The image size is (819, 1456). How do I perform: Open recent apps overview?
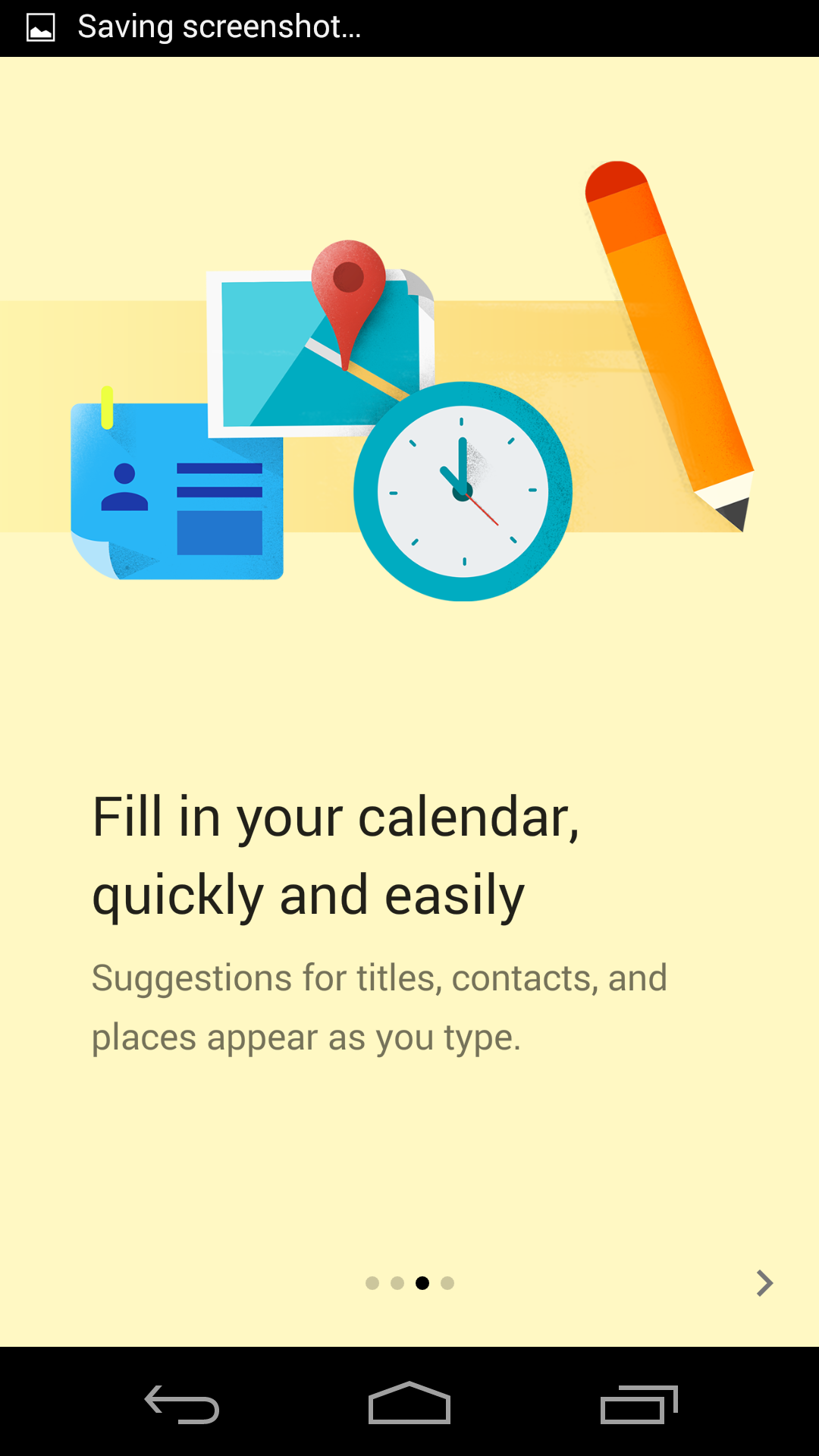click(639, 1404)
